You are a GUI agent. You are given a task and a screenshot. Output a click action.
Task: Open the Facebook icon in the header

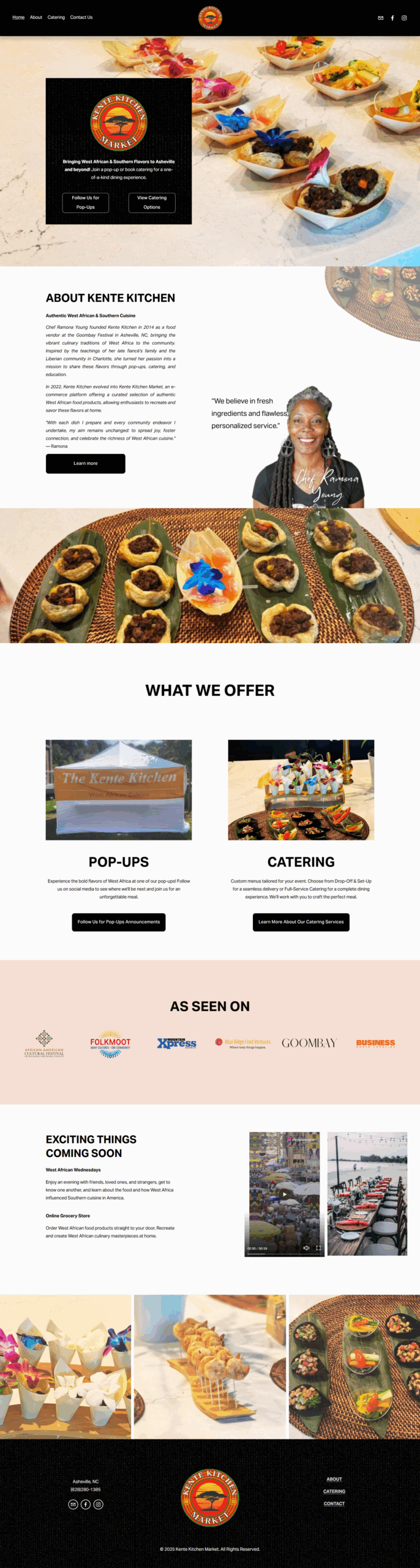point(392,18)
